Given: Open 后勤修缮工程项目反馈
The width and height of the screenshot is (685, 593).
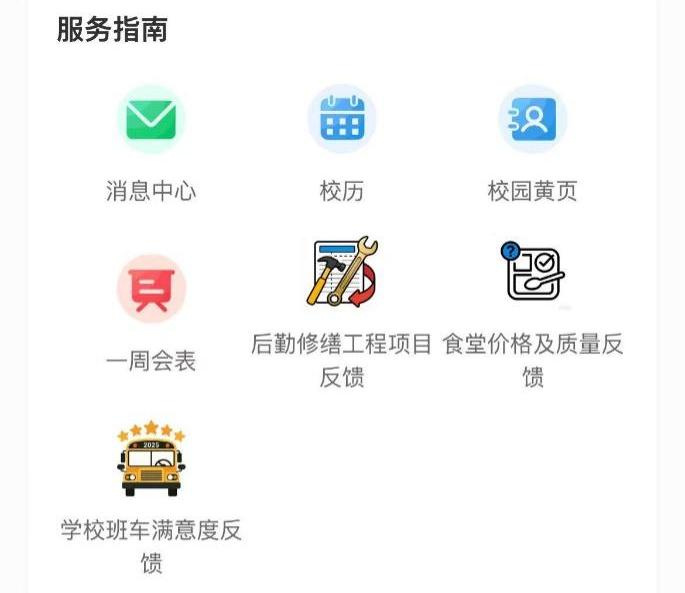Looking at the screenshot, I should click(x=342, y=273).
